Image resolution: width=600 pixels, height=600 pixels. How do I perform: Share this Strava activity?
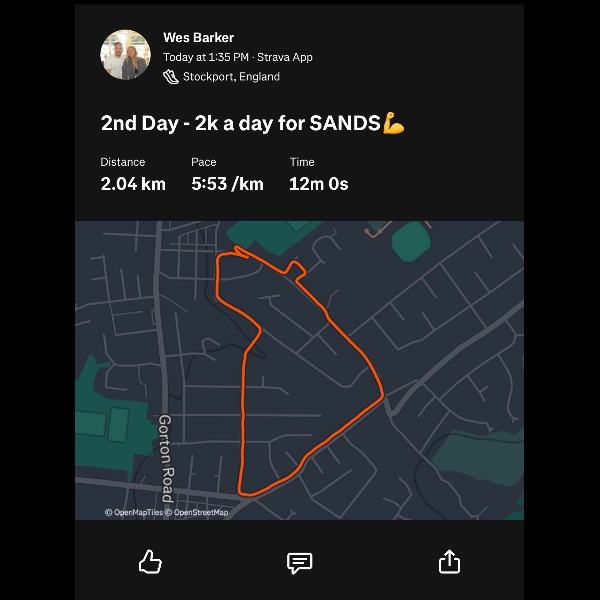pyautogui.click(x=449, y=562)
